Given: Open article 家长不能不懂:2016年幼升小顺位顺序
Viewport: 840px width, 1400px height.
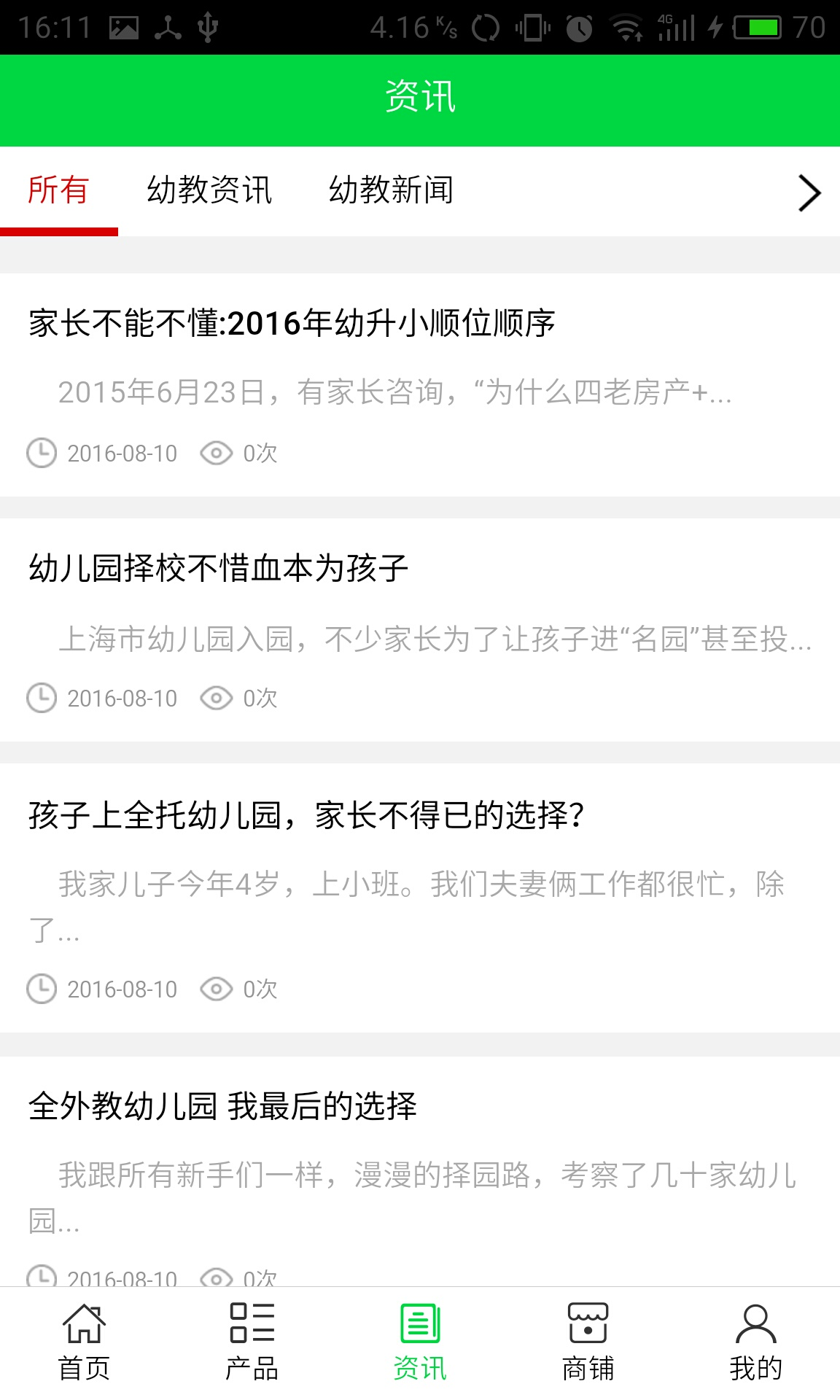Looking at the screenshot, I should [x=292, y=324].
